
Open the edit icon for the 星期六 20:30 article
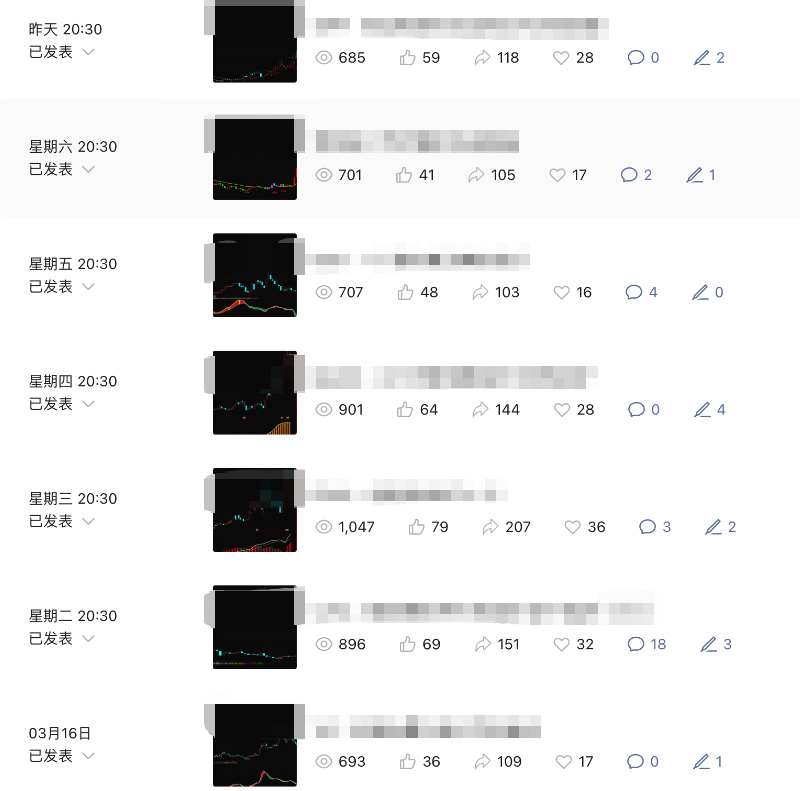(x=700, y=175)
